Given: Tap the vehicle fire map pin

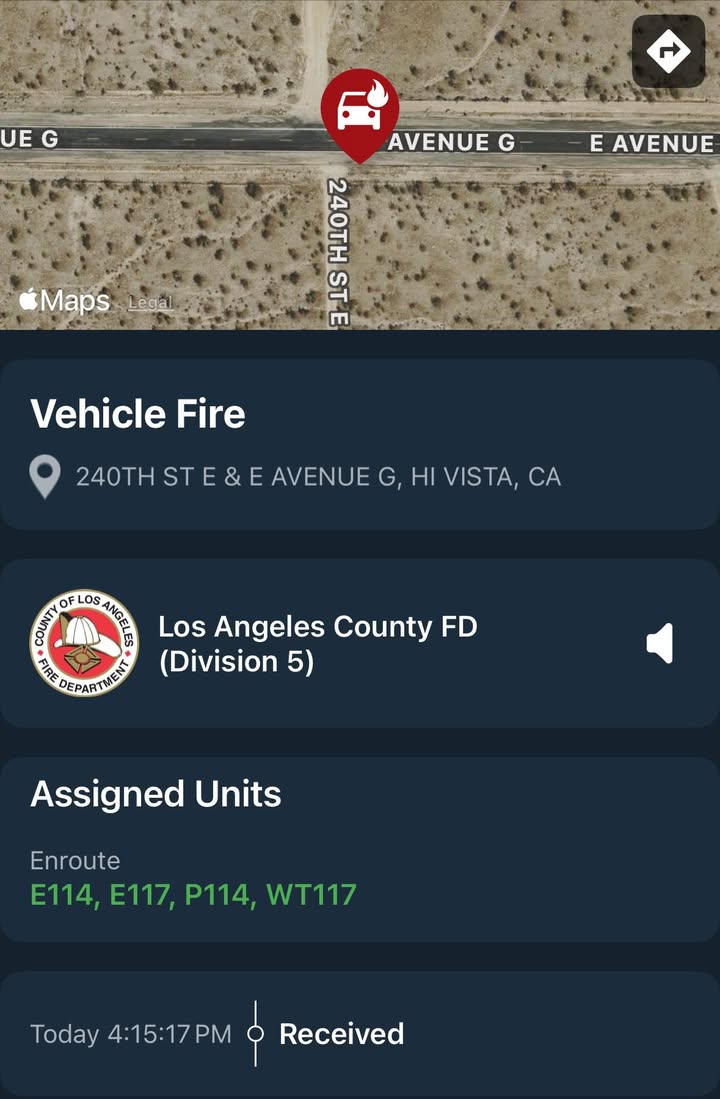Looking at the screenshot, I should tap(360, 116).
